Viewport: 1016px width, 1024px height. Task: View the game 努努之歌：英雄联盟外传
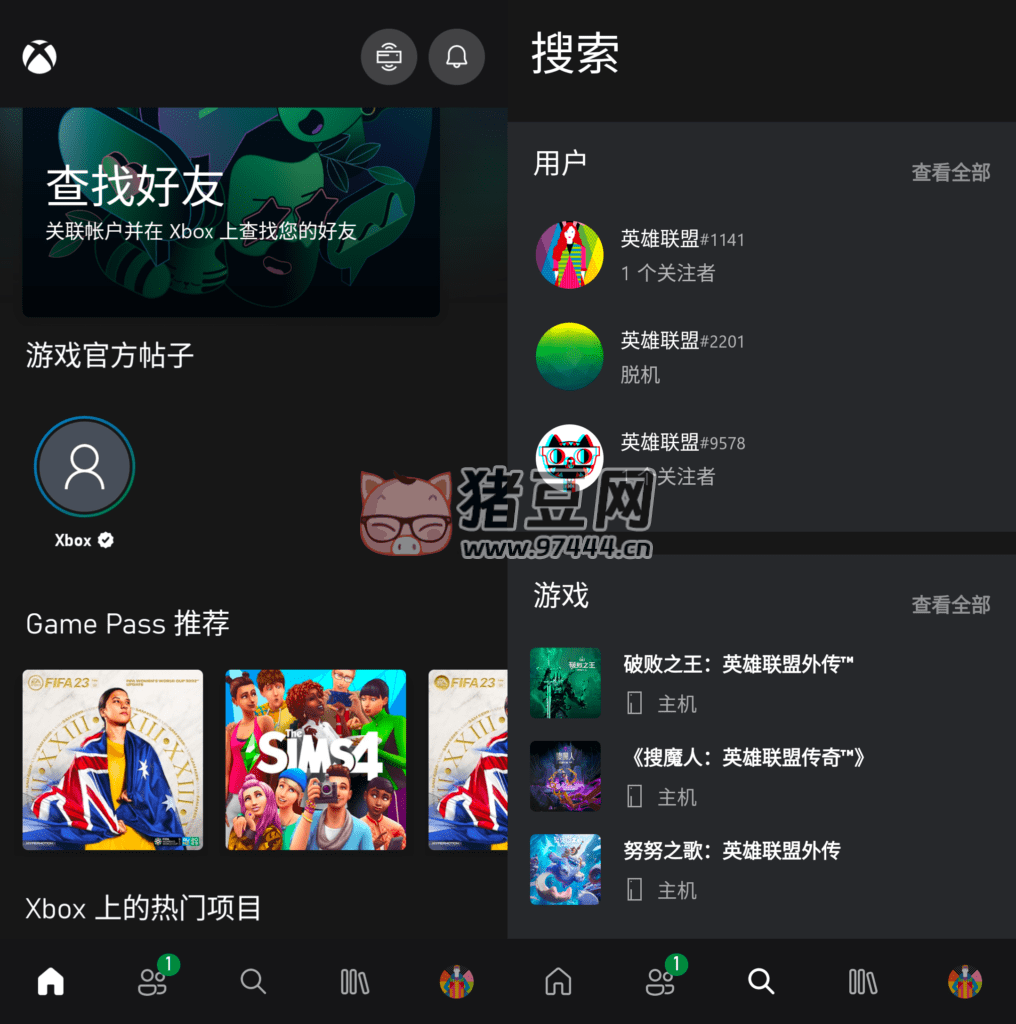point(731,868)
